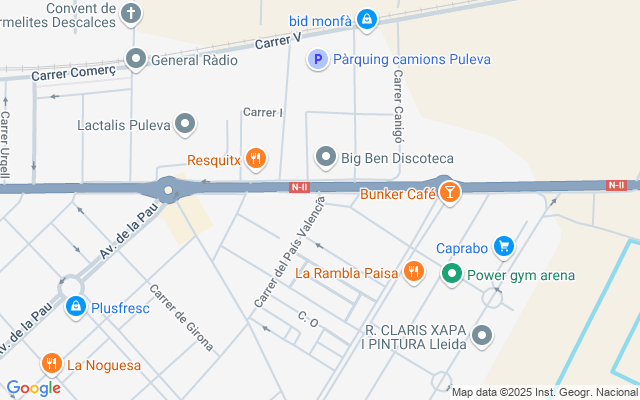This screenshot has height=400, width=640.
Task: Tap the Big Ben Discoteca marker
Action: pos(326,157)
